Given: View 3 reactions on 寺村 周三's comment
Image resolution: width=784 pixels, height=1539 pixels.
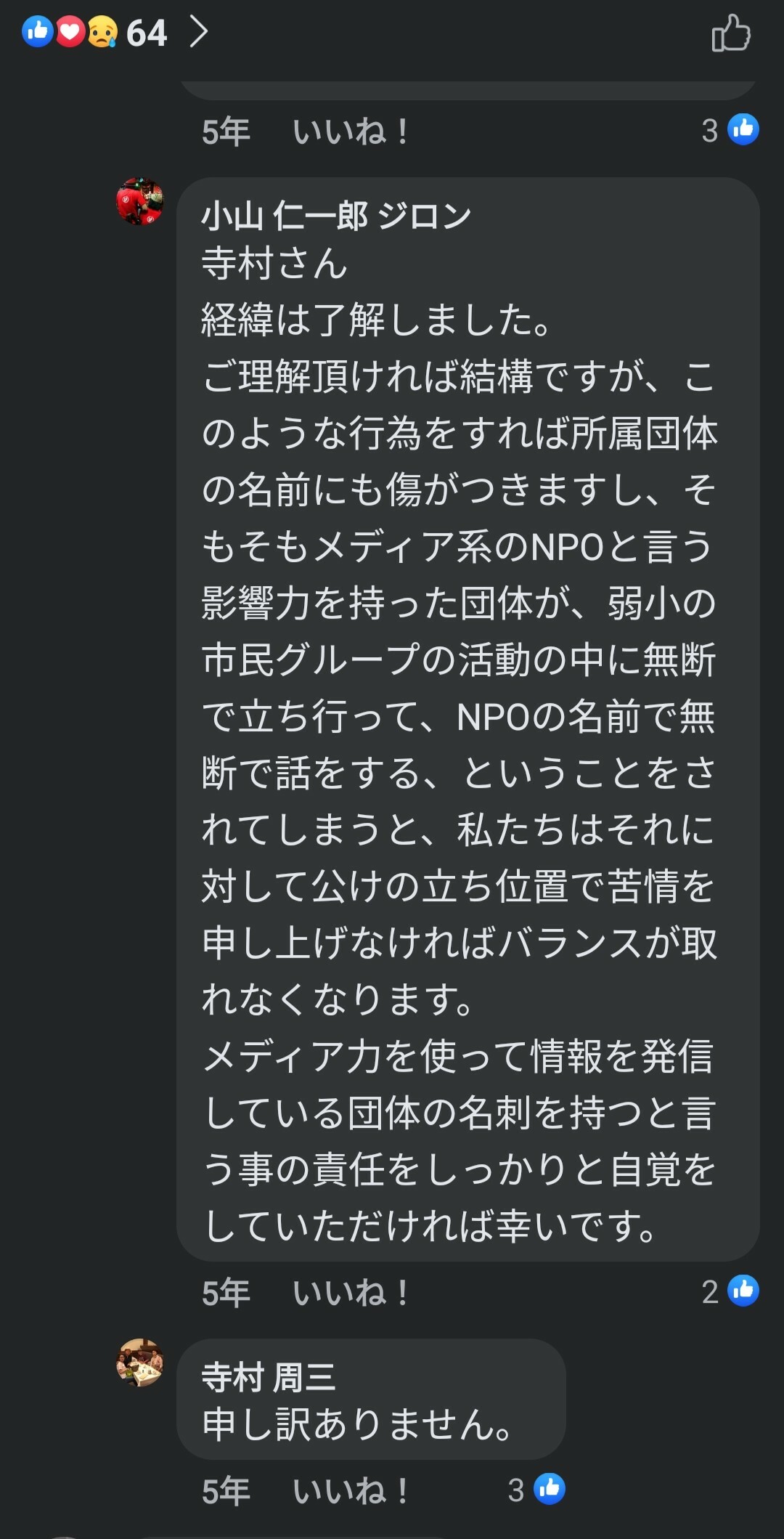Looking at the screenshot, I should (536, 1490).
